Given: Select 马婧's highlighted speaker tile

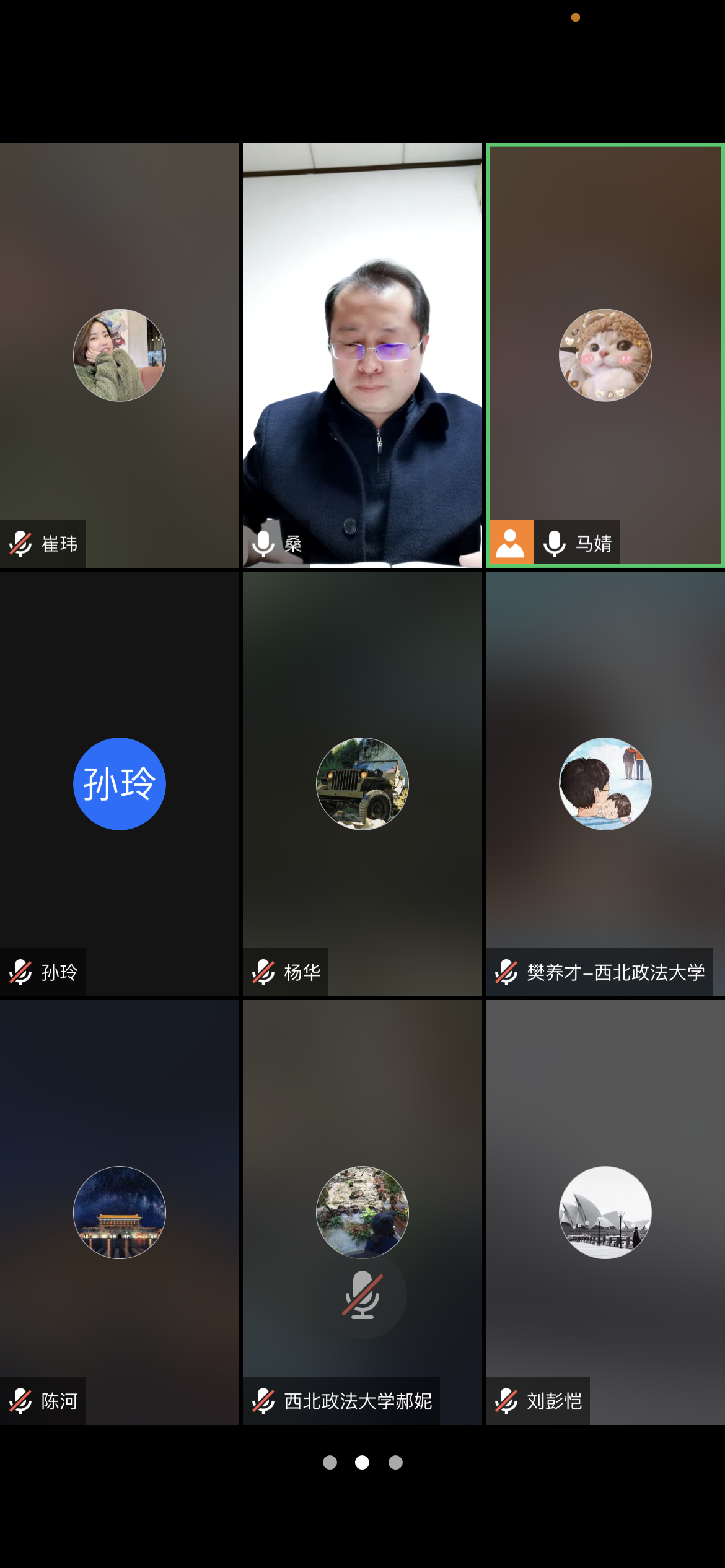Looking at the screenshot, I should (x=605, y=355).
